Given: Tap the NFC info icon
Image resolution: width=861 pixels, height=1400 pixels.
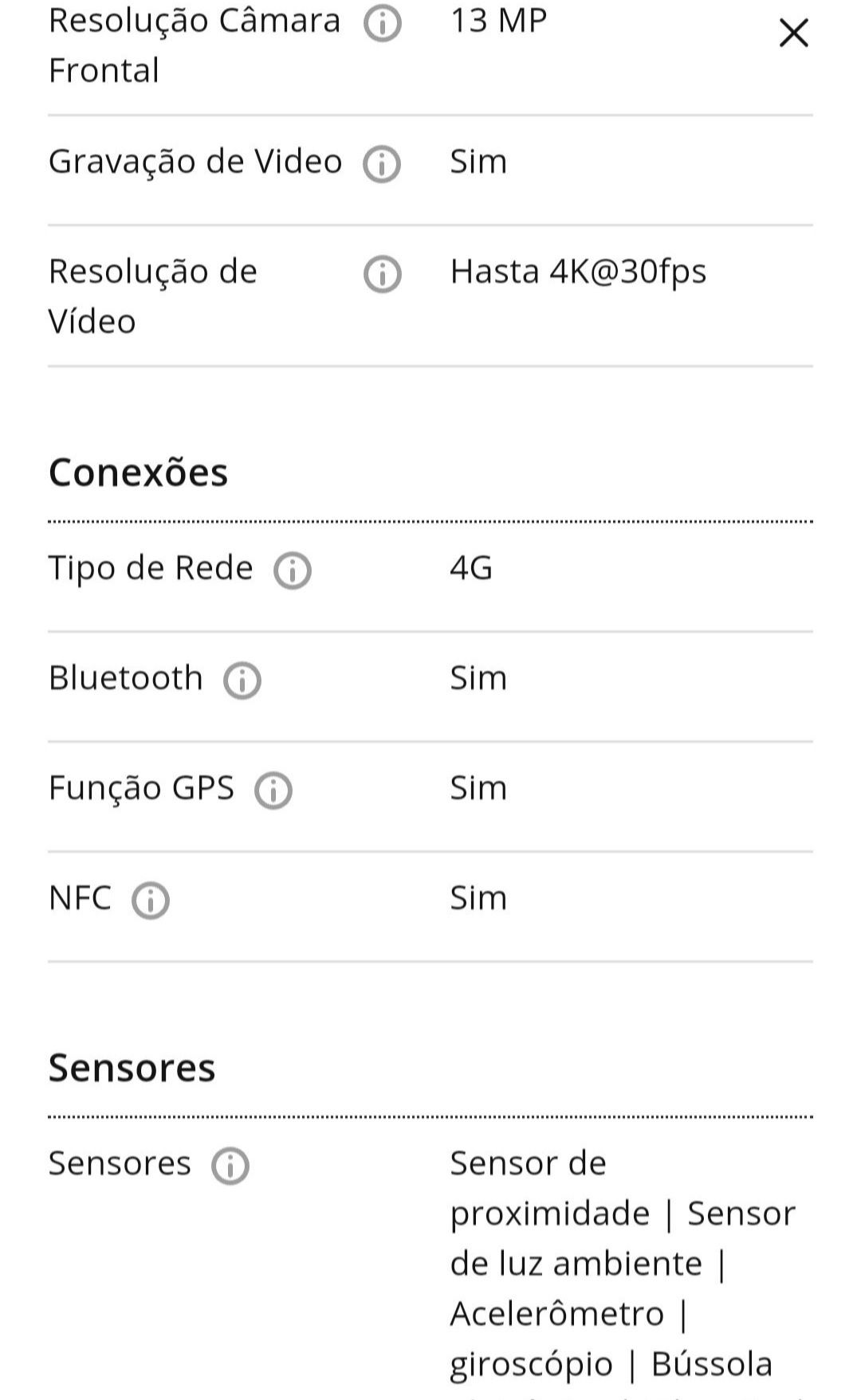Looking at the screenshot, I should (x=151, y=900).
